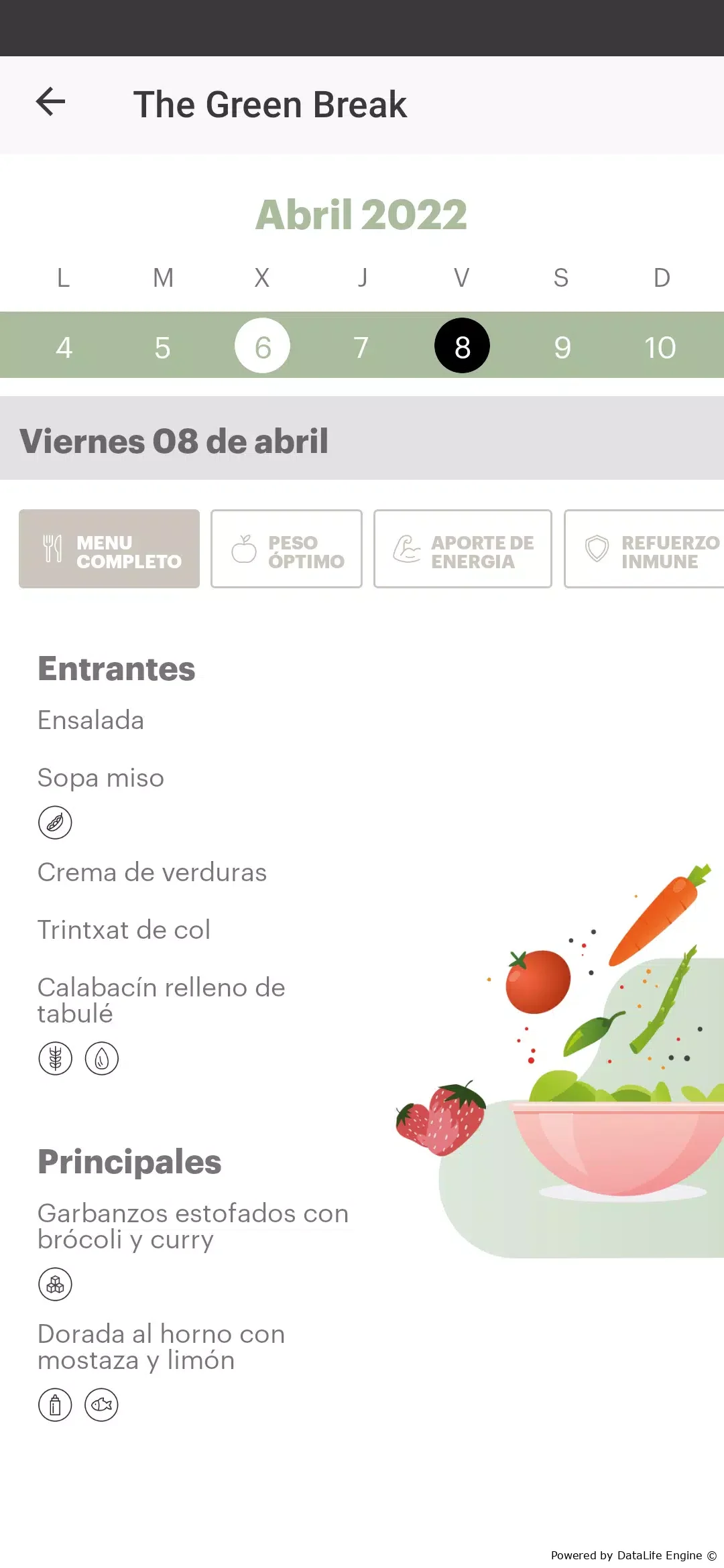
Task: Pick day 10 in the week strip
Action: [660, 347]
